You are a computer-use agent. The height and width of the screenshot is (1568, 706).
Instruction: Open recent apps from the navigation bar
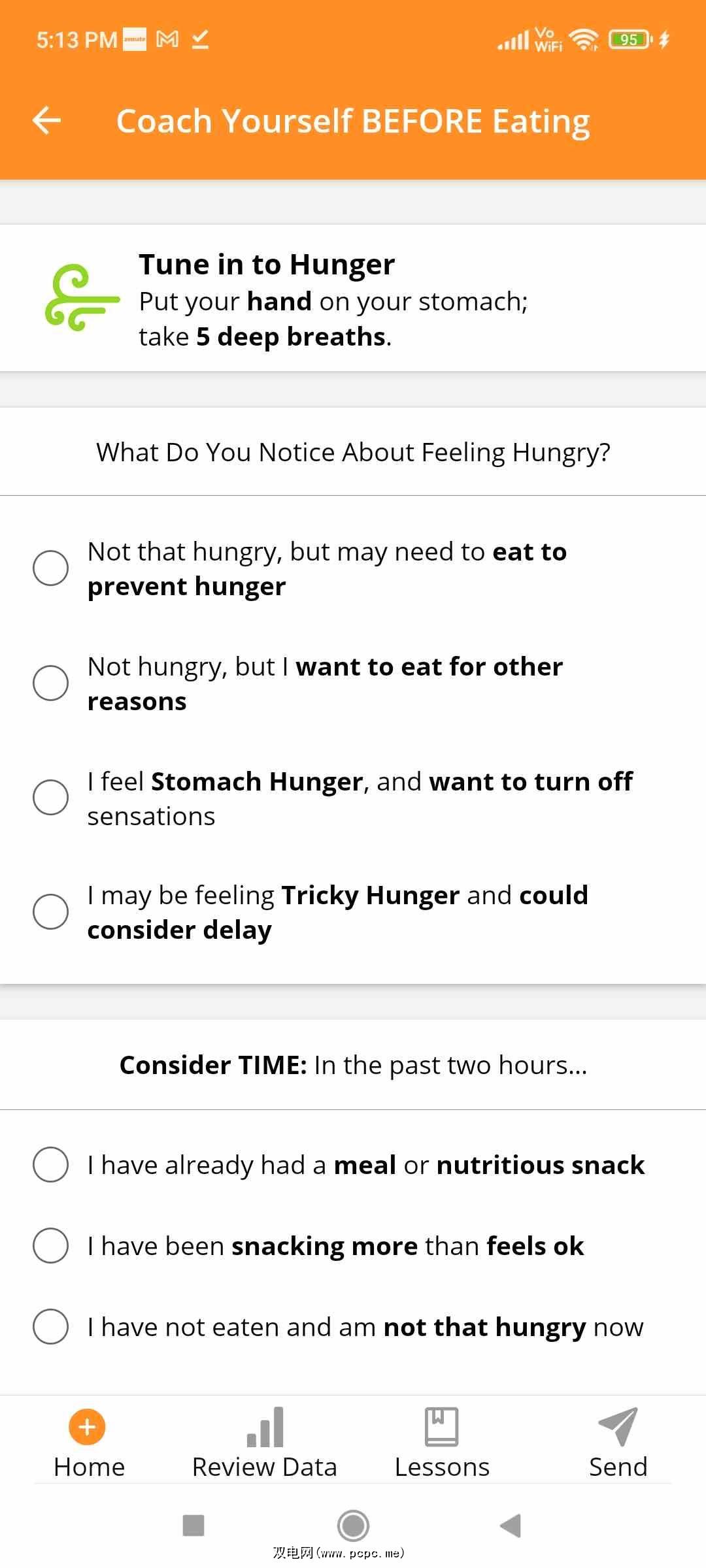pyautogui.click(x=193, y=1526)
